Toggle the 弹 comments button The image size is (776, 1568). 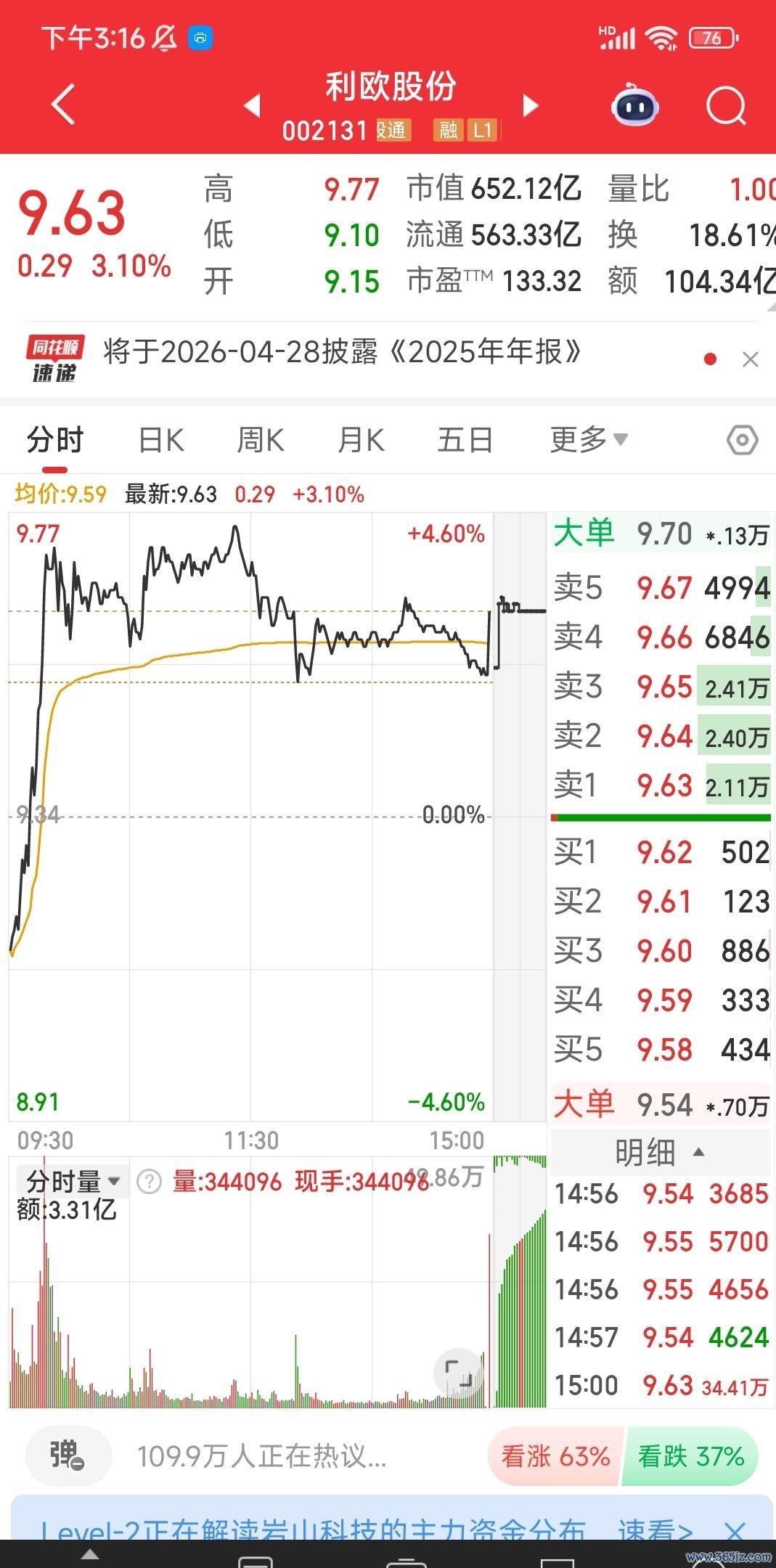pyautogui.click(x=68, y=1455)
